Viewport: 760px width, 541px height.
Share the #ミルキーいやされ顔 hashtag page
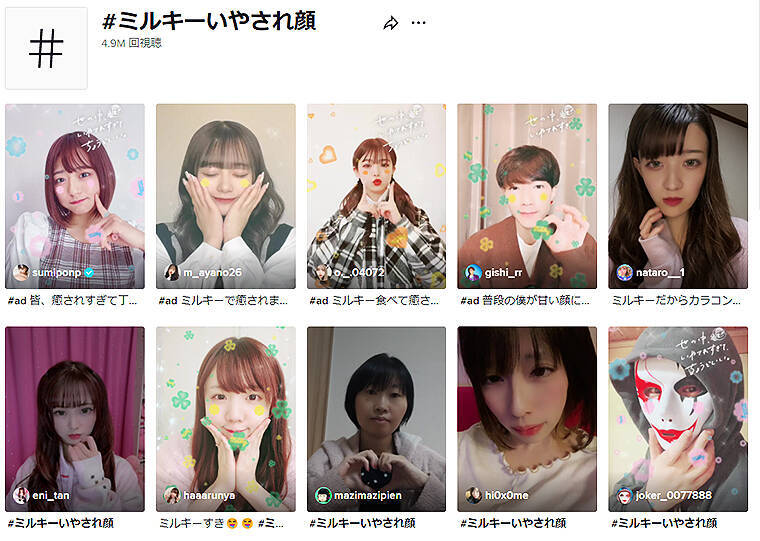click(x=391, y=23)
